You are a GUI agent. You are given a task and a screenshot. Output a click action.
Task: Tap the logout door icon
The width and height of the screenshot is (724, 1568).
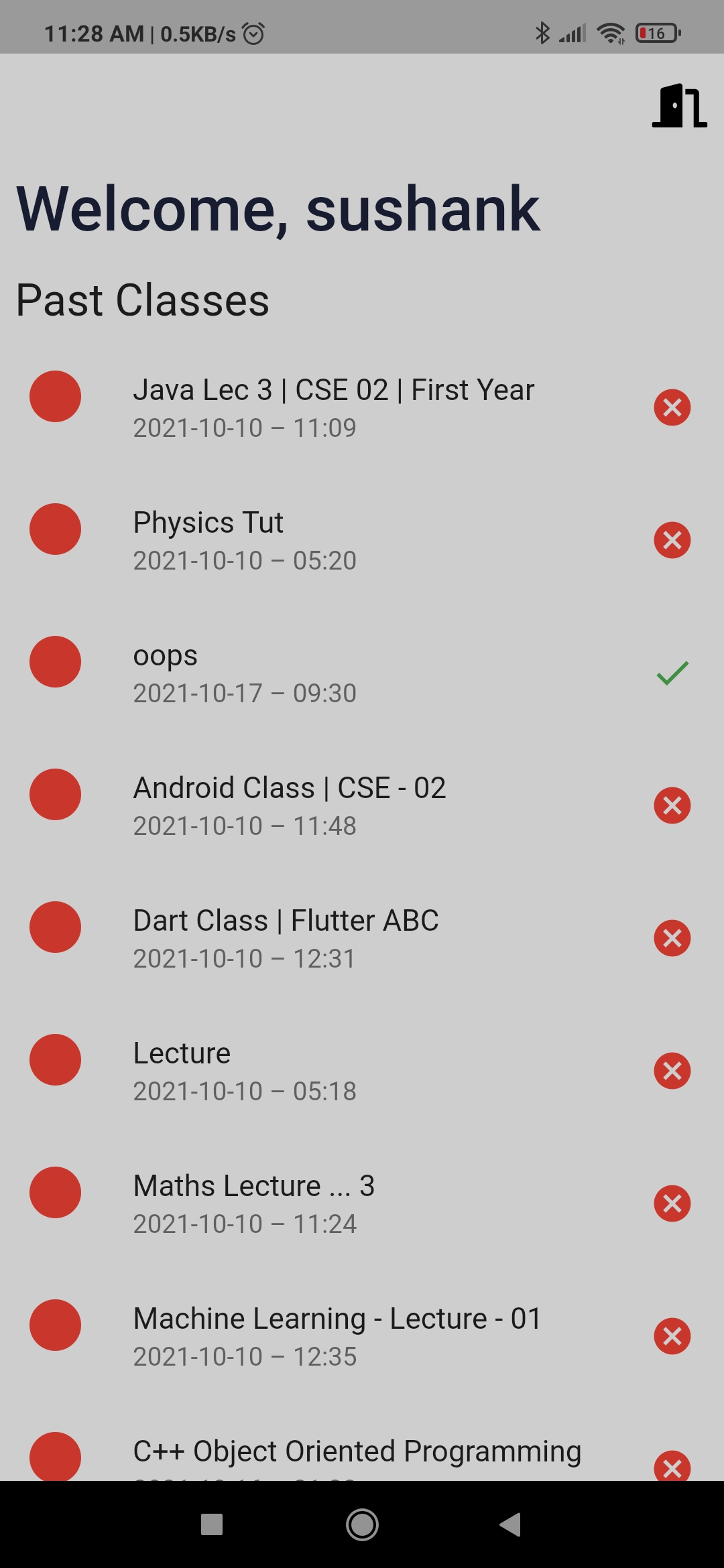coord(679,106)
